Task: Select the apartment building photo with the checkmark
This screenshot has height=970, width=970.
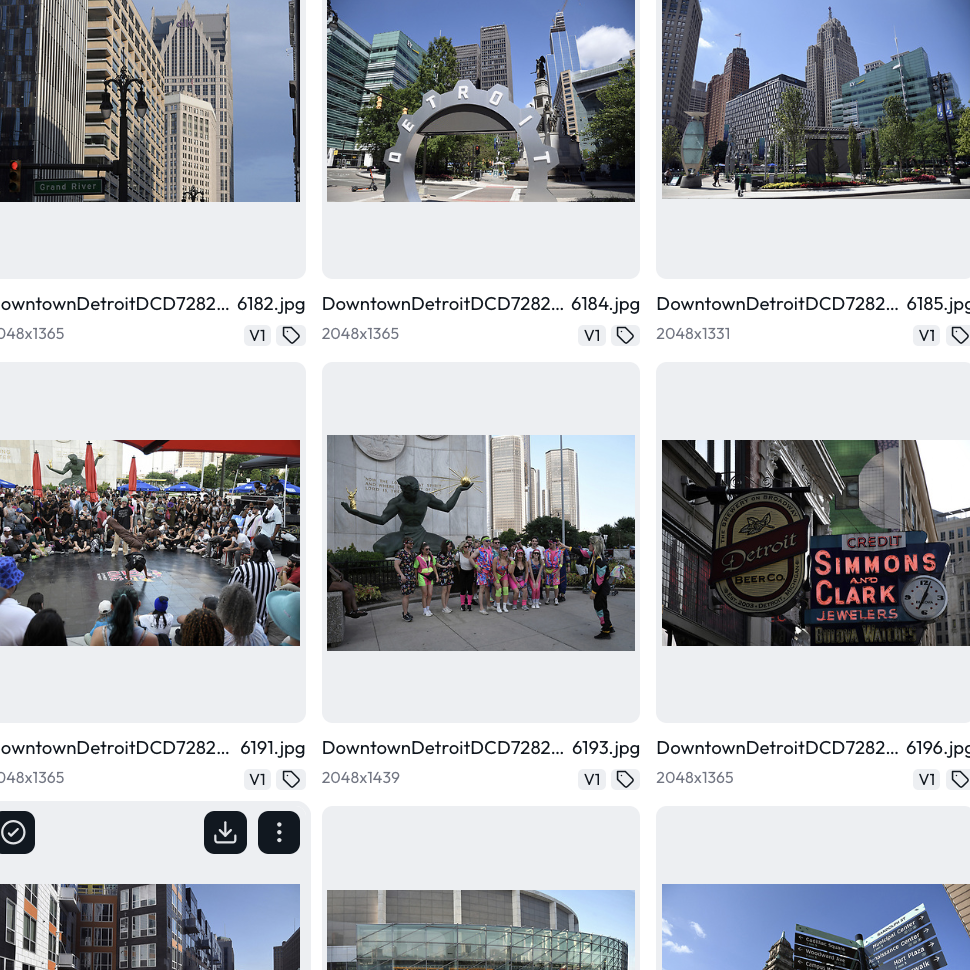Action: coord(14,832)
